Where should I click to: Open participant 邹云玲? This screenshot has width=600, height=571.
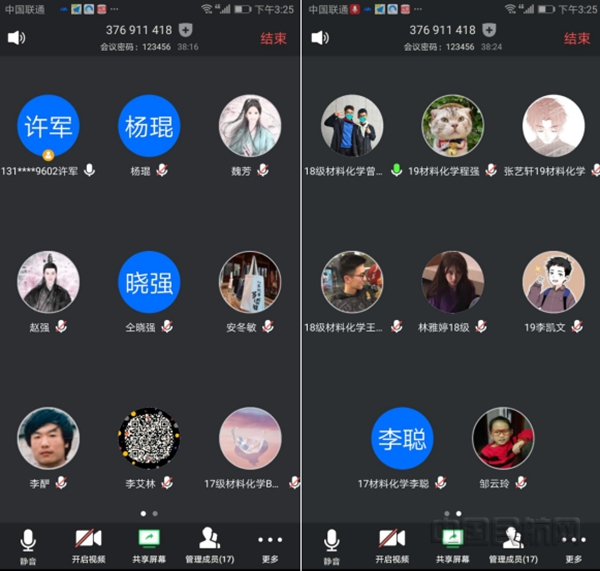pyautogui.click(x=503, y=438)
